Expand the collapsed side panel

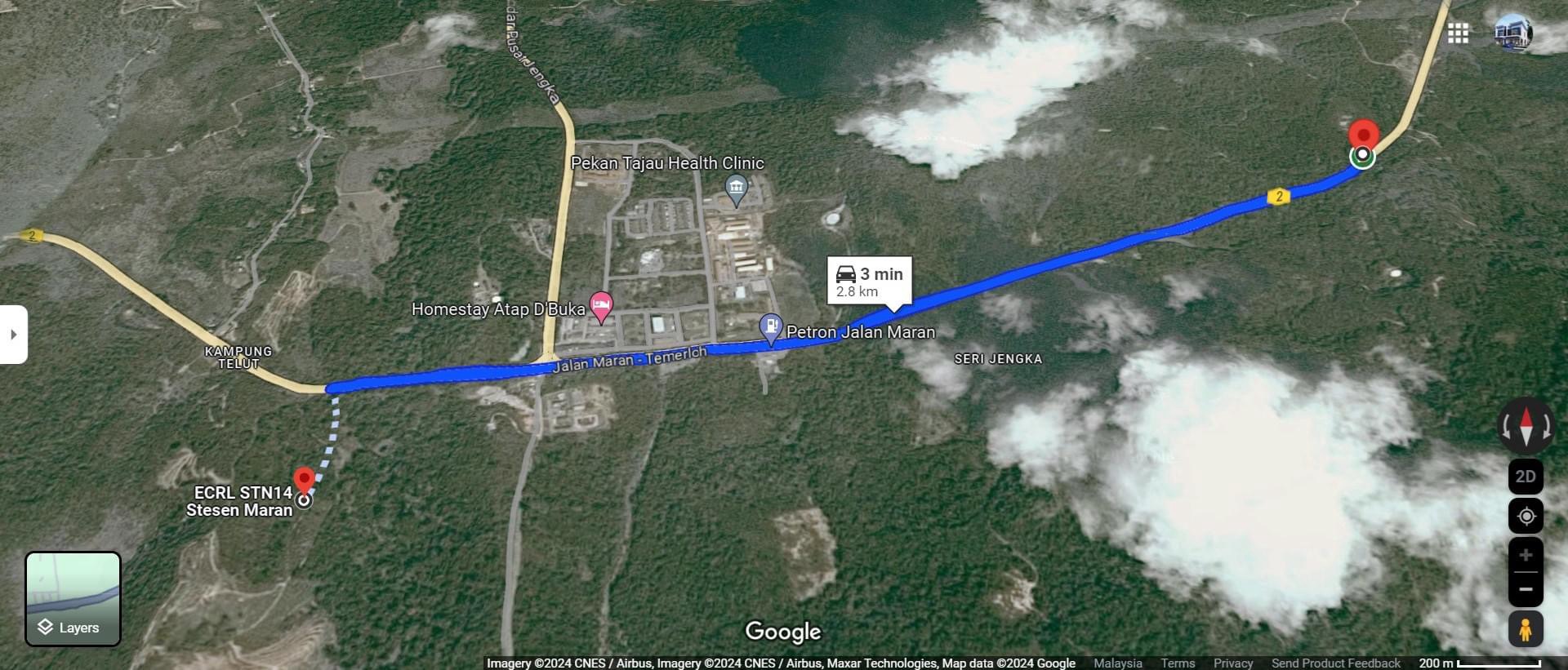(13, 334)
